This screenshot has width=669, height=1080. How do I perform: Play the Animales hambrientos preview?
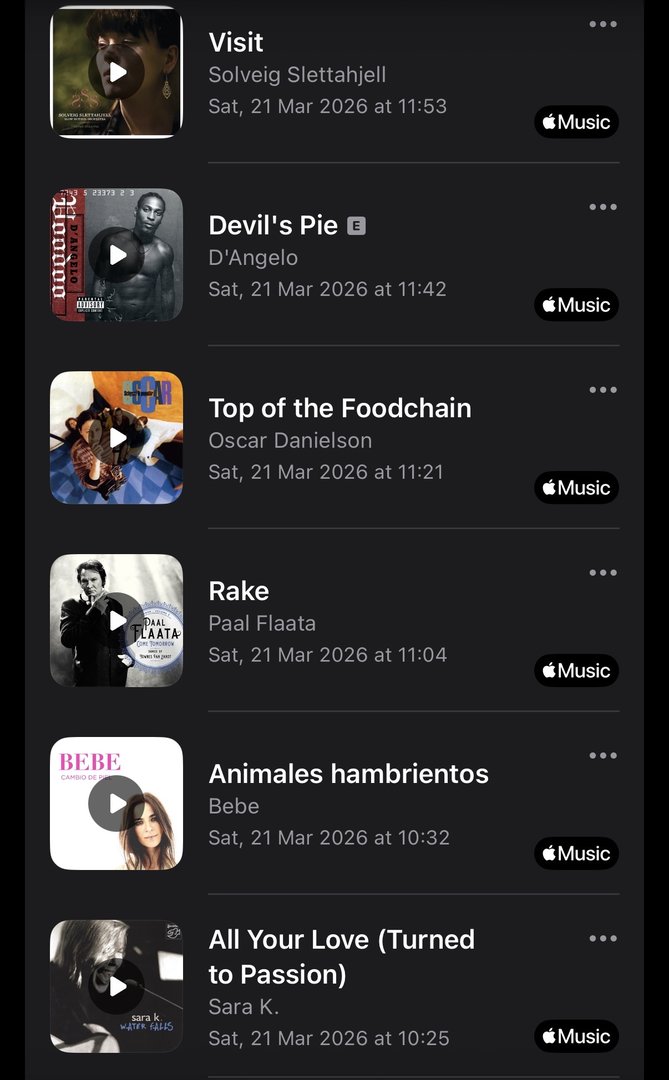[117, 804]
